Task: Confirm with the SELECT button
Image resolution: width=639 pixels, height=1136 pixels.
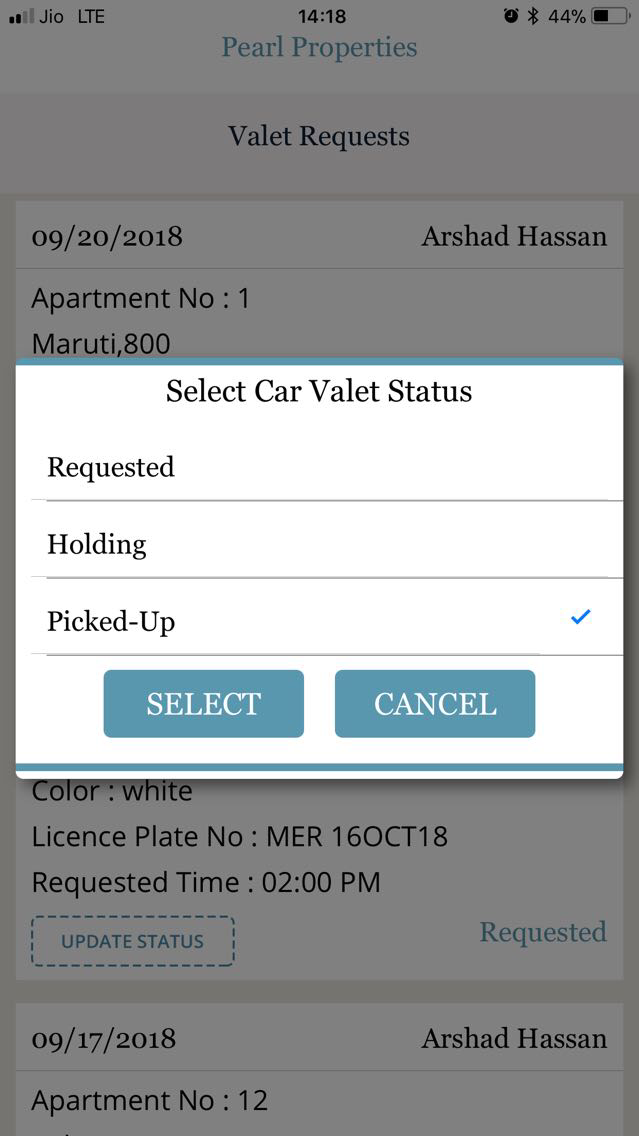Action: pyautogui.click(x=204, y=704)
